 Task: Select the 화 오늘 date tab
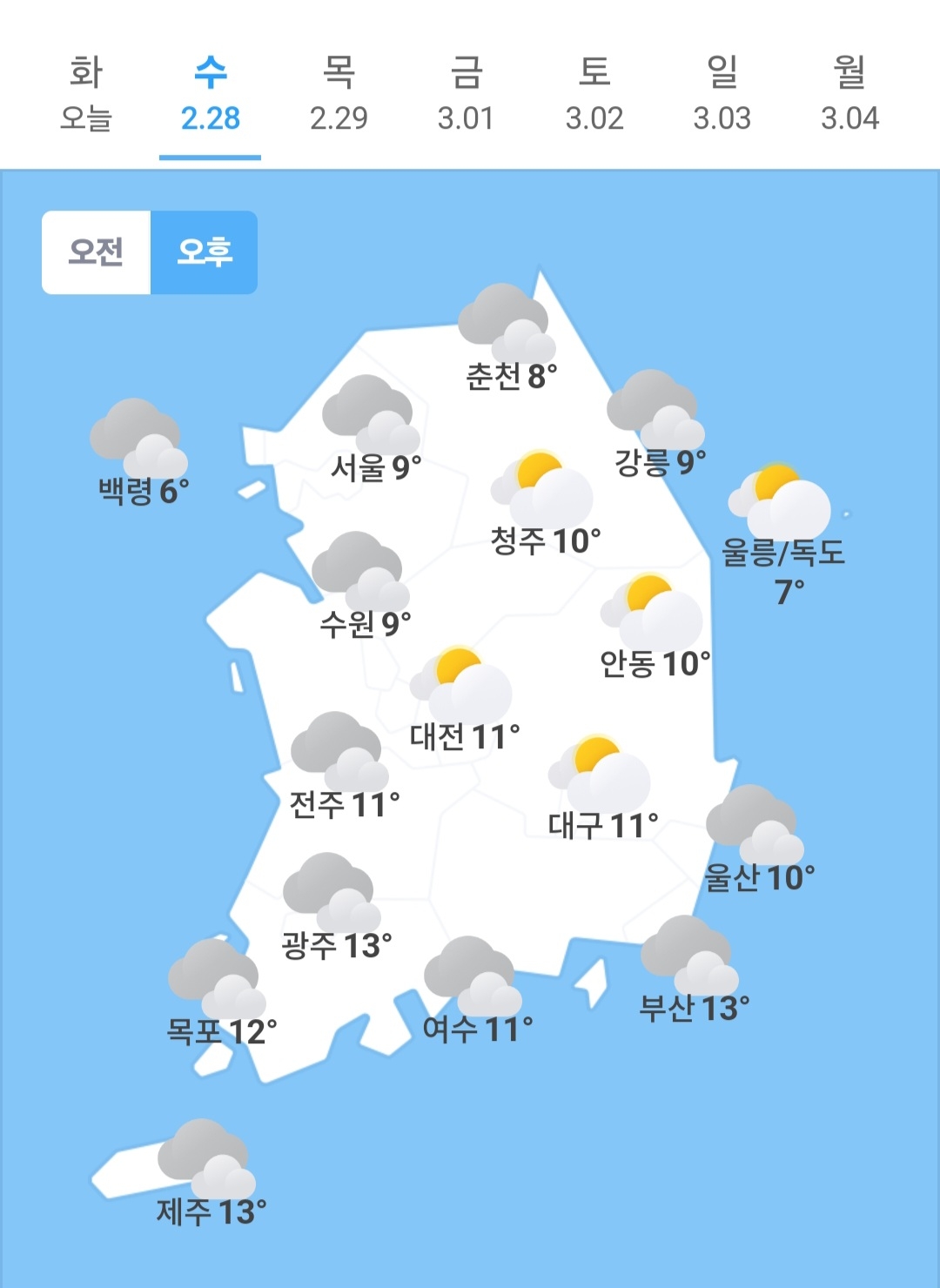[85, 94]
